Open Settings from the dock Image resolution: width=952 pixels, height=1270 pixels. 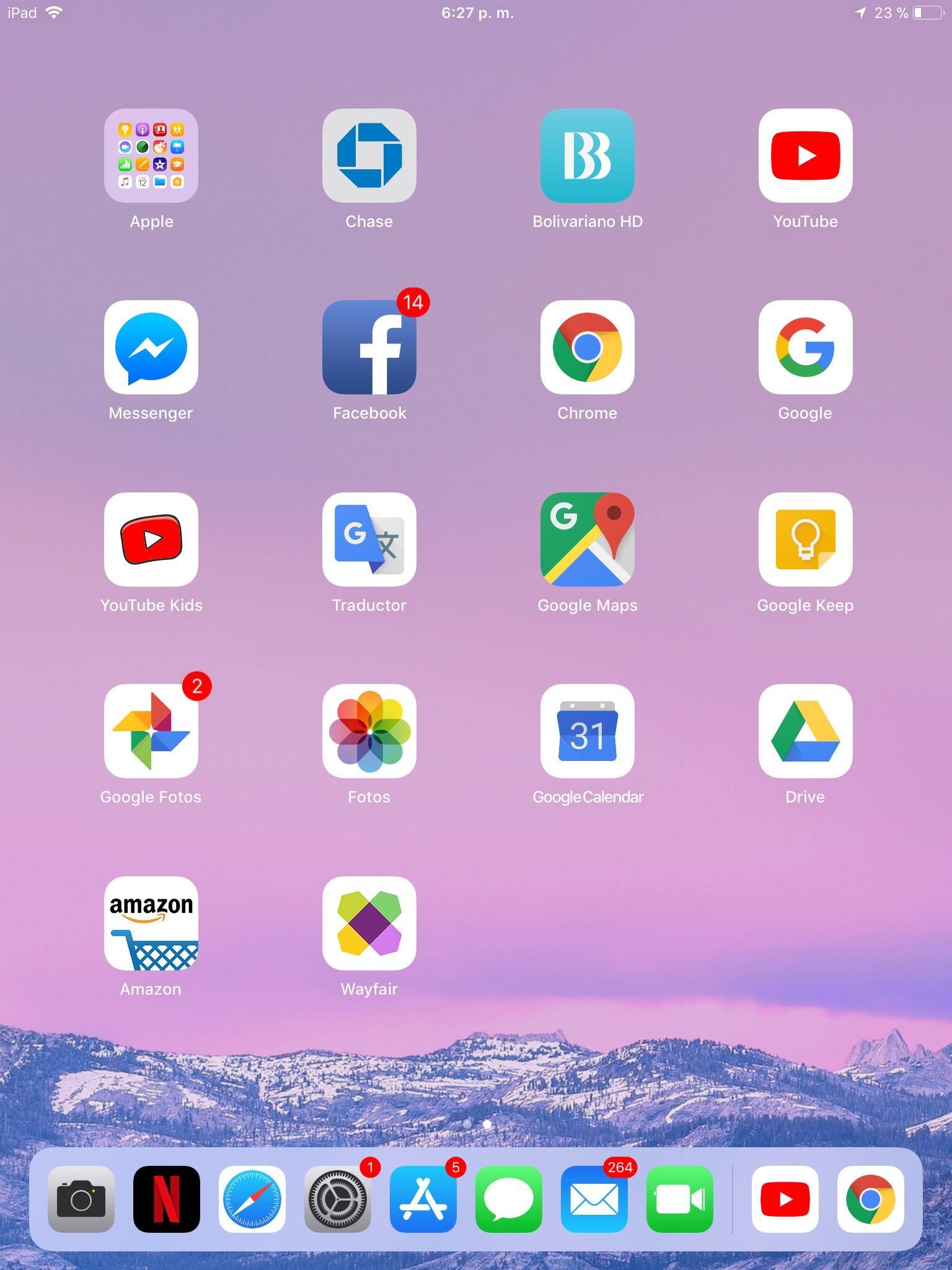(x=338, y=1199)
